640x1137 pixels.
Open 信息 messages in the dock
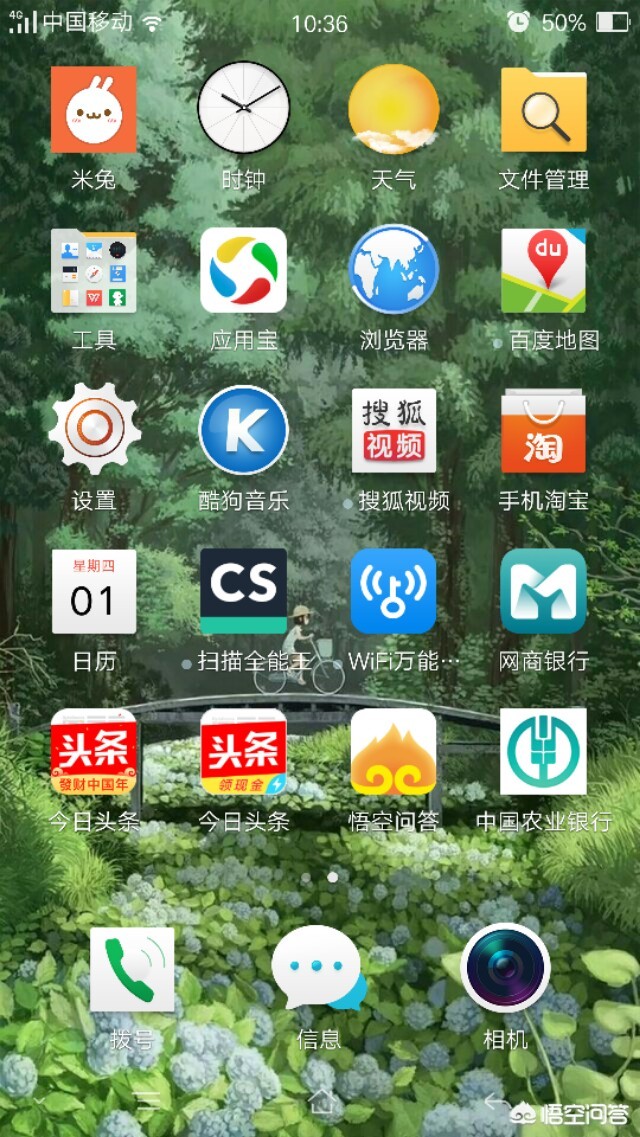tap(318, 968)
